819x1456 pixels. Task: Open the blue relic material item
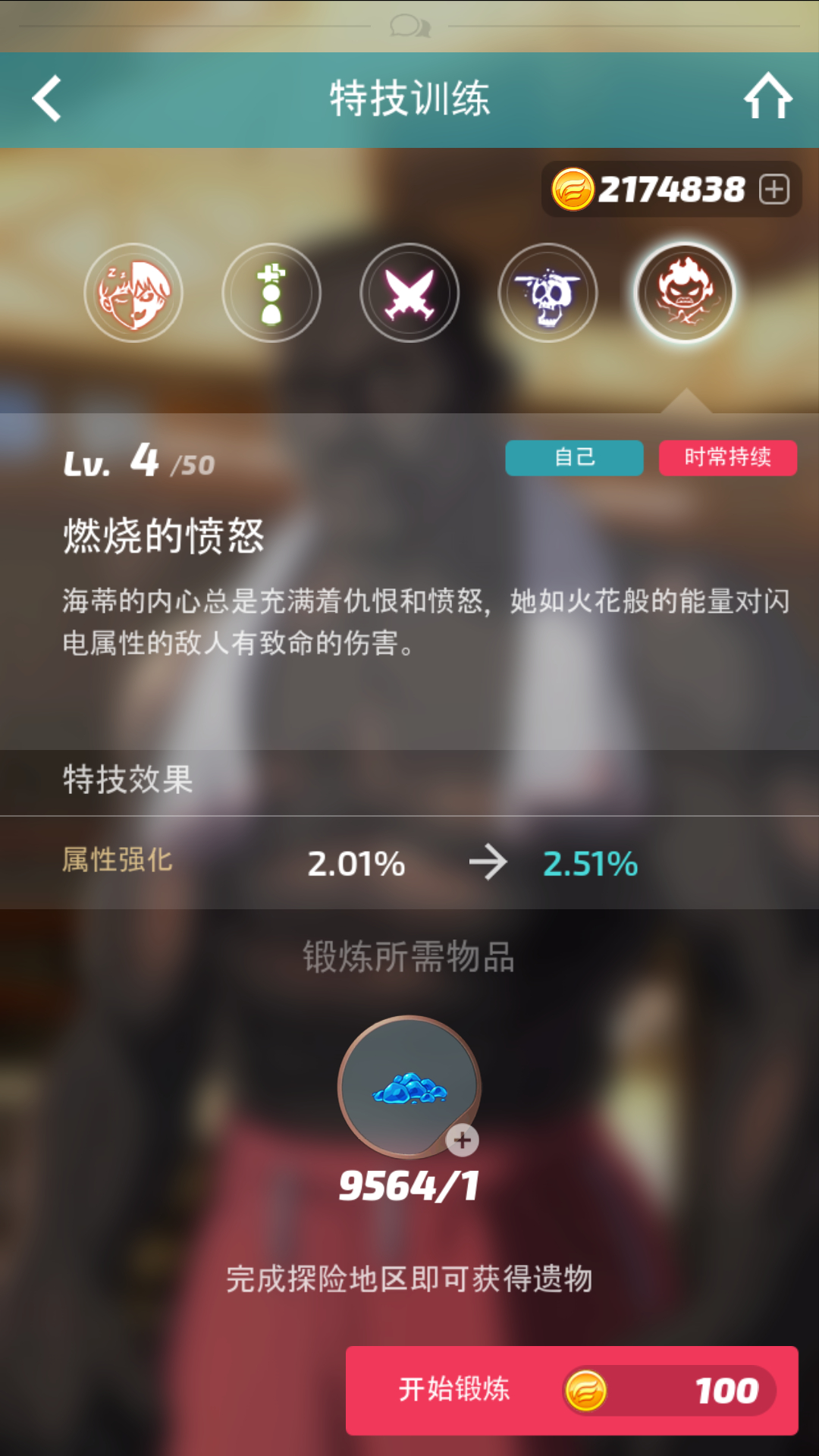[x=409, y=1086]
